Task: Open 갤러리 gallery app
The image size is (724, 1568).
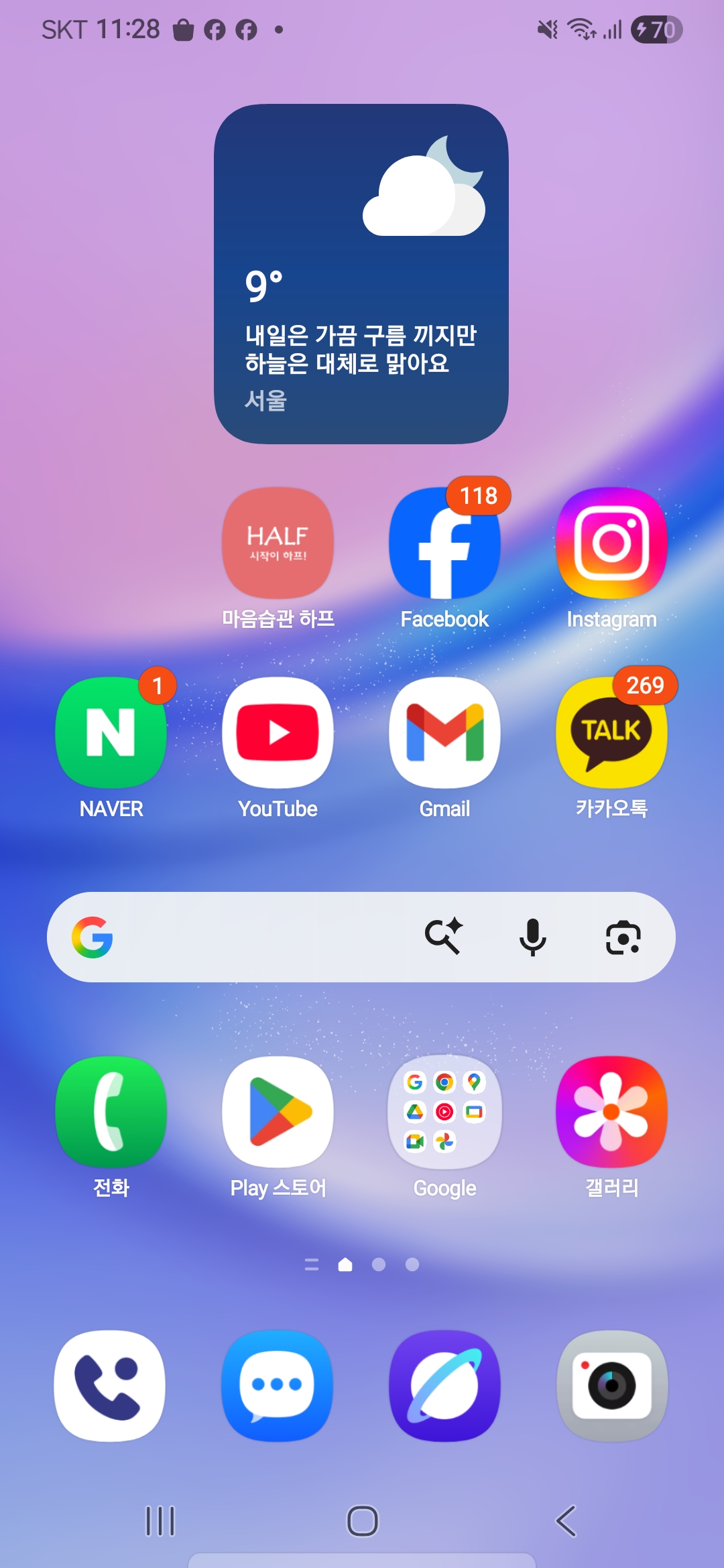Action: 611,1112
